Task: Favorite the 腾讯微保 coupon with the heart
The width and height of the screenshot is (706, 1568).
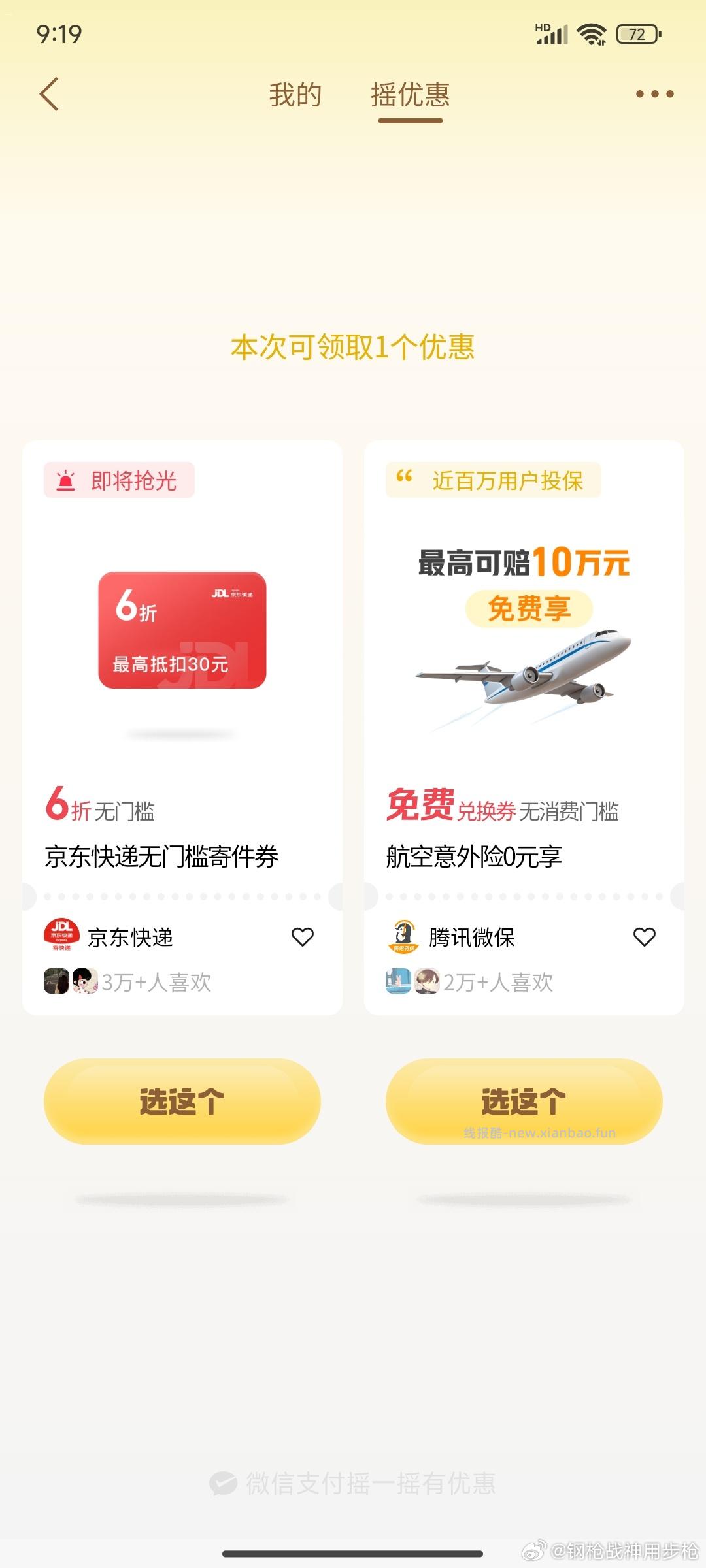Action: point(645,936)
